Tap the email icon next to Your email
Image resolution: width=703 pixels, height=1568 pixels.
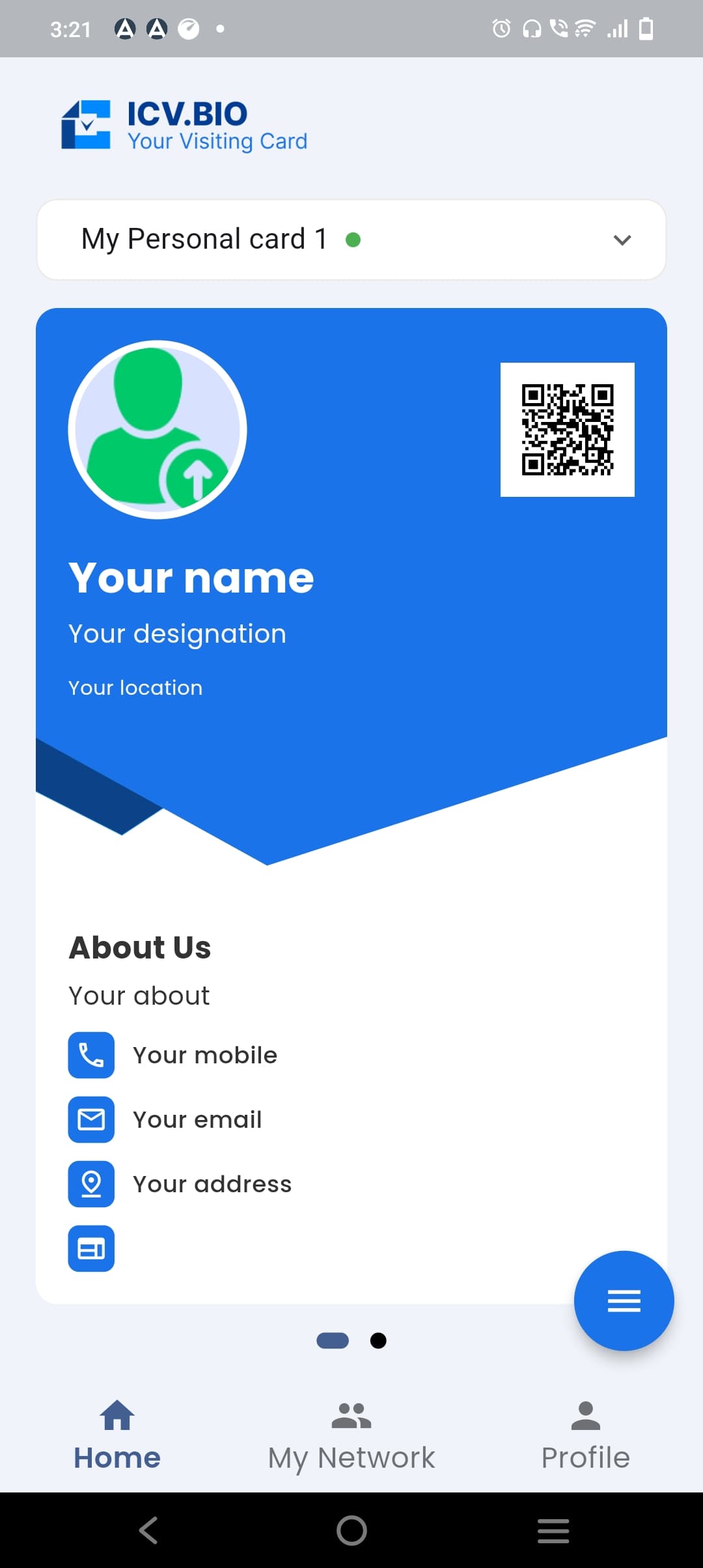click(x=91, y=1119)
